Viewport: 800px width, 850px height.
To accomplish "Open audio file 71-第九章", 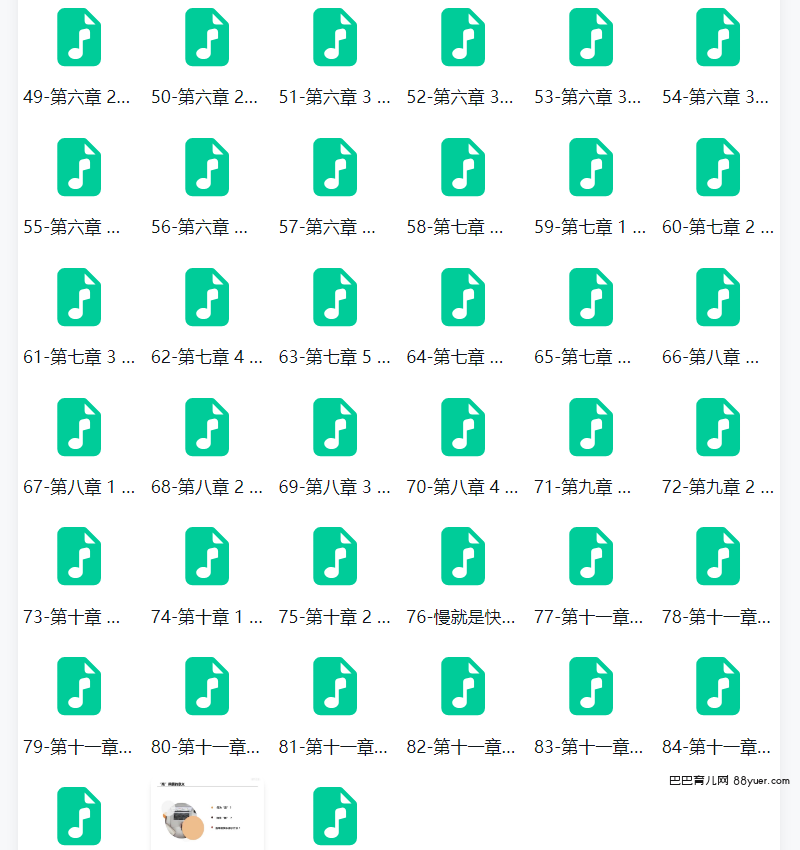I will coord(591,427).
